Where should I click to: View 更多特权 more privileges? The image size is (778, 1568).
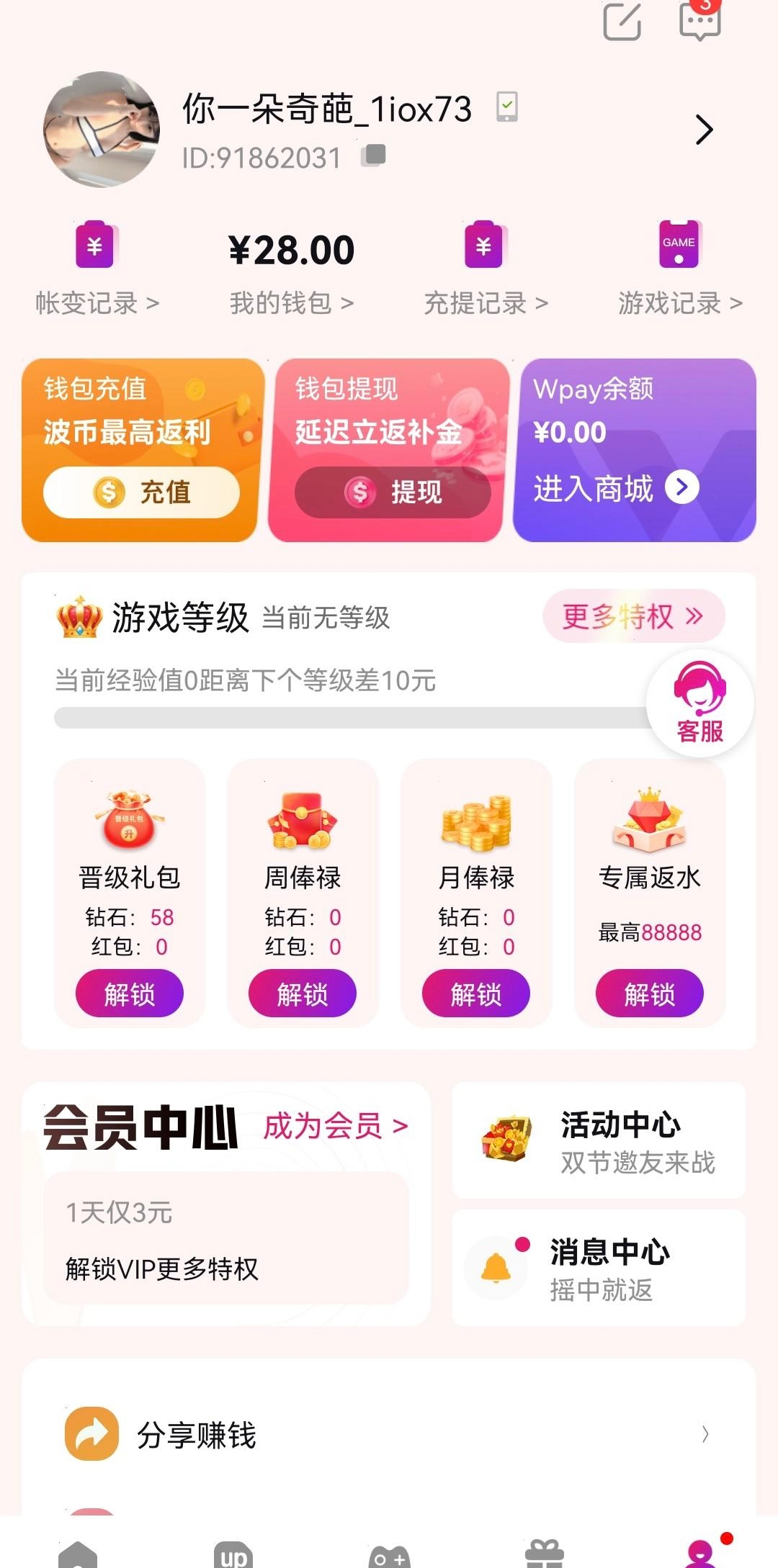[632, 616]
